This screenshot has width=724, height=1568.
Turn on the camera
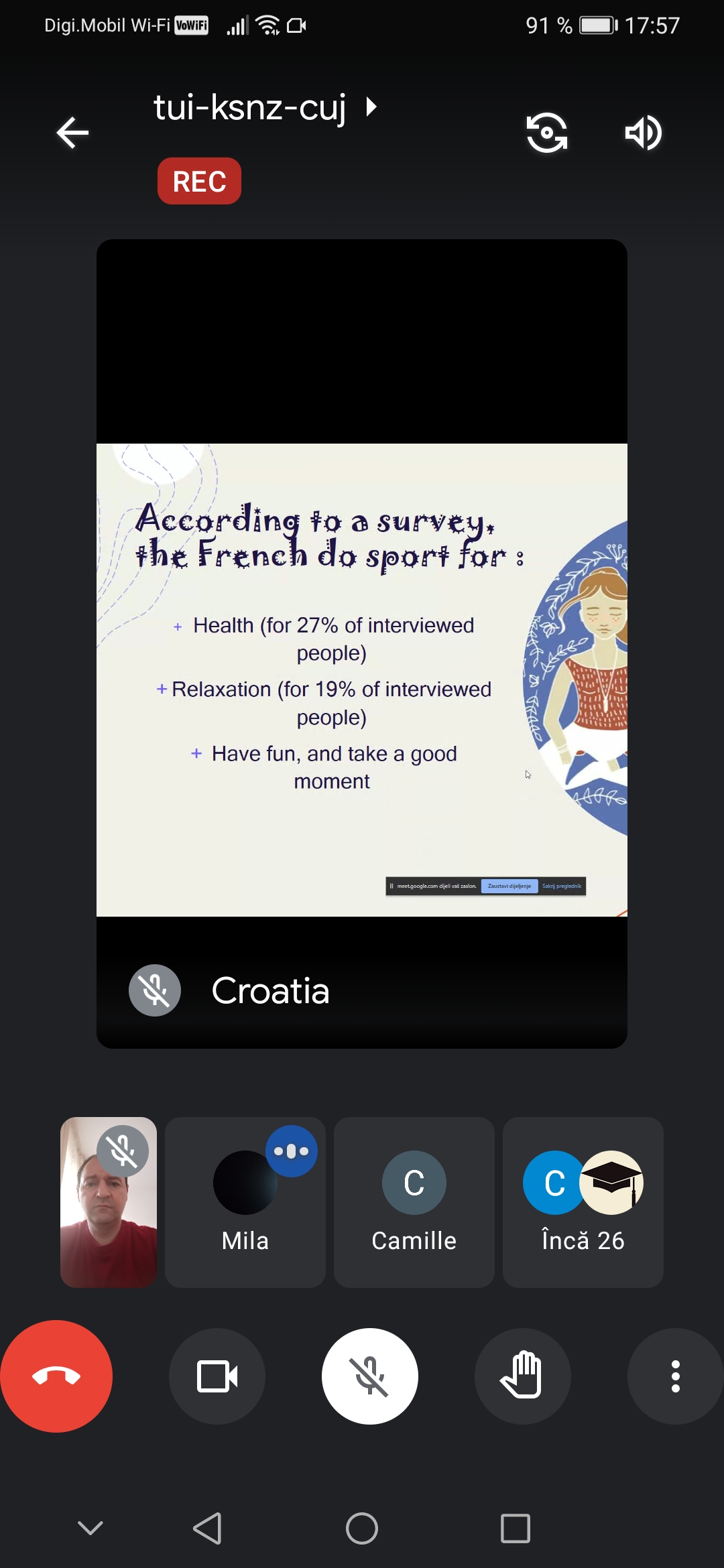[x=217, y=1376]
